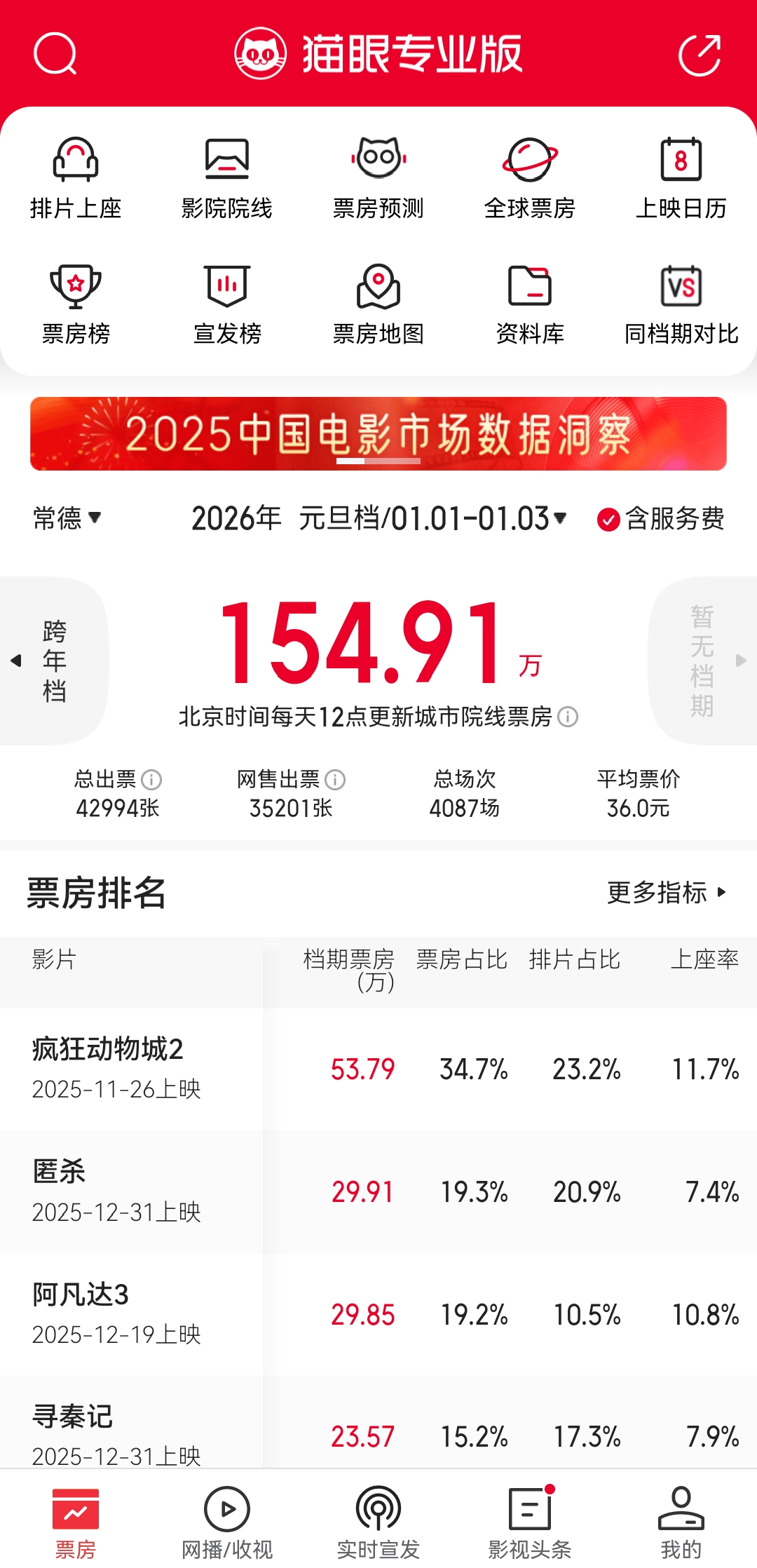The height and width of the screenshot is (1568, 757).
Task: Open the search icon in the header
Action: (55, 54)
